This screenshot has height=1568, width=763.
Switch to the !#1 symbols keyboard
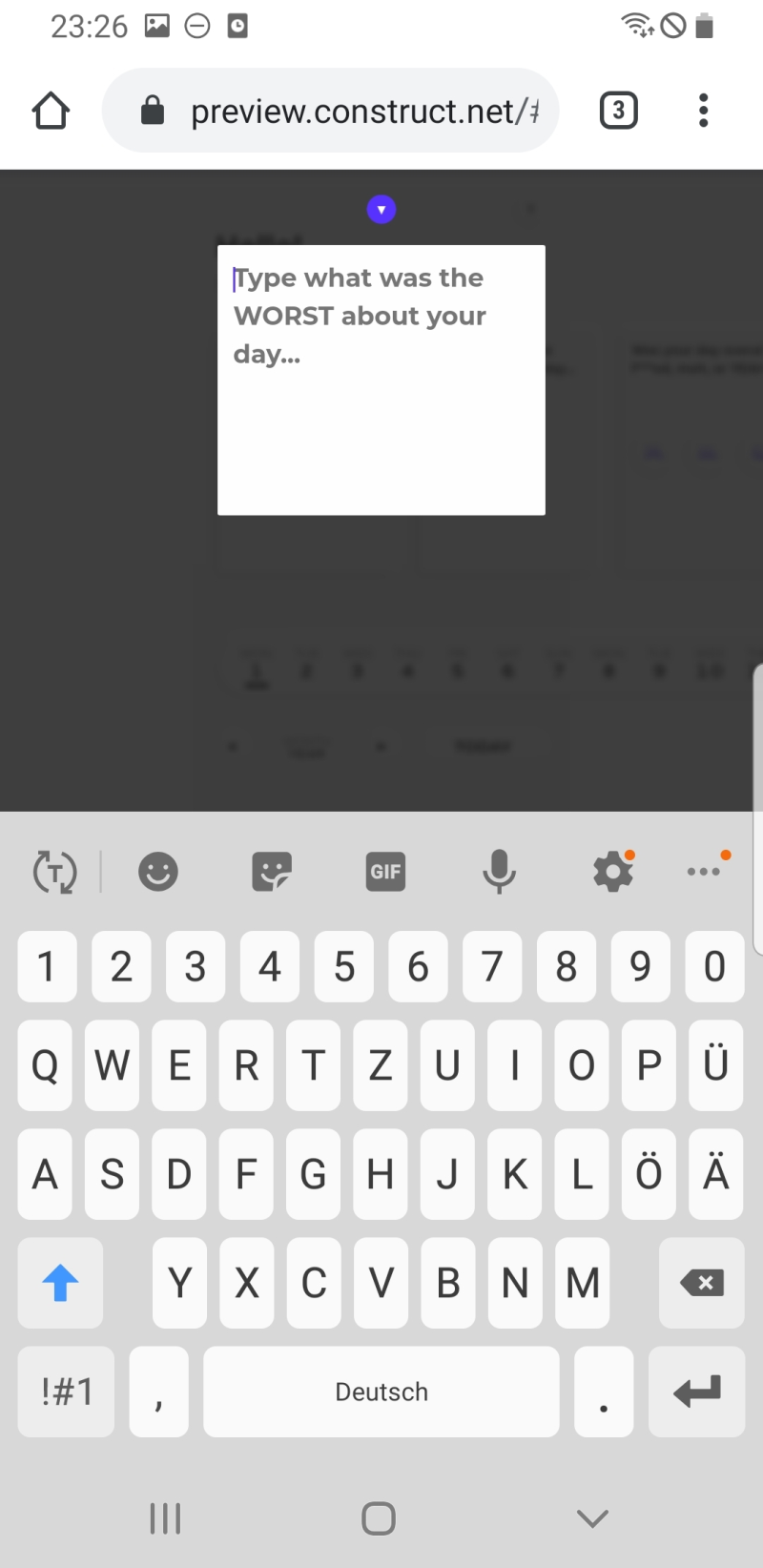(x=67, y=1392)
